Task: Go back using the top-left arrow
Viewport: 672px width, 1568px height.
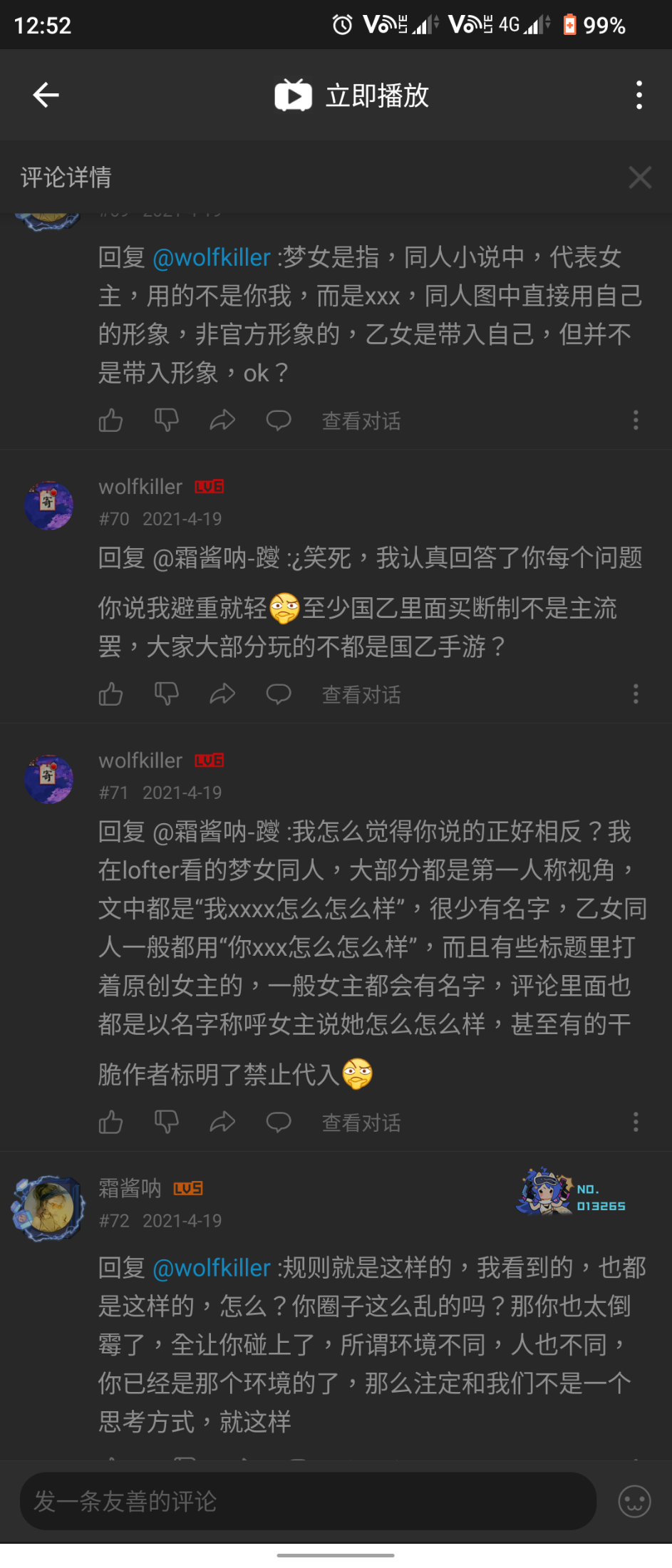Action: click(x=46, y=95)
